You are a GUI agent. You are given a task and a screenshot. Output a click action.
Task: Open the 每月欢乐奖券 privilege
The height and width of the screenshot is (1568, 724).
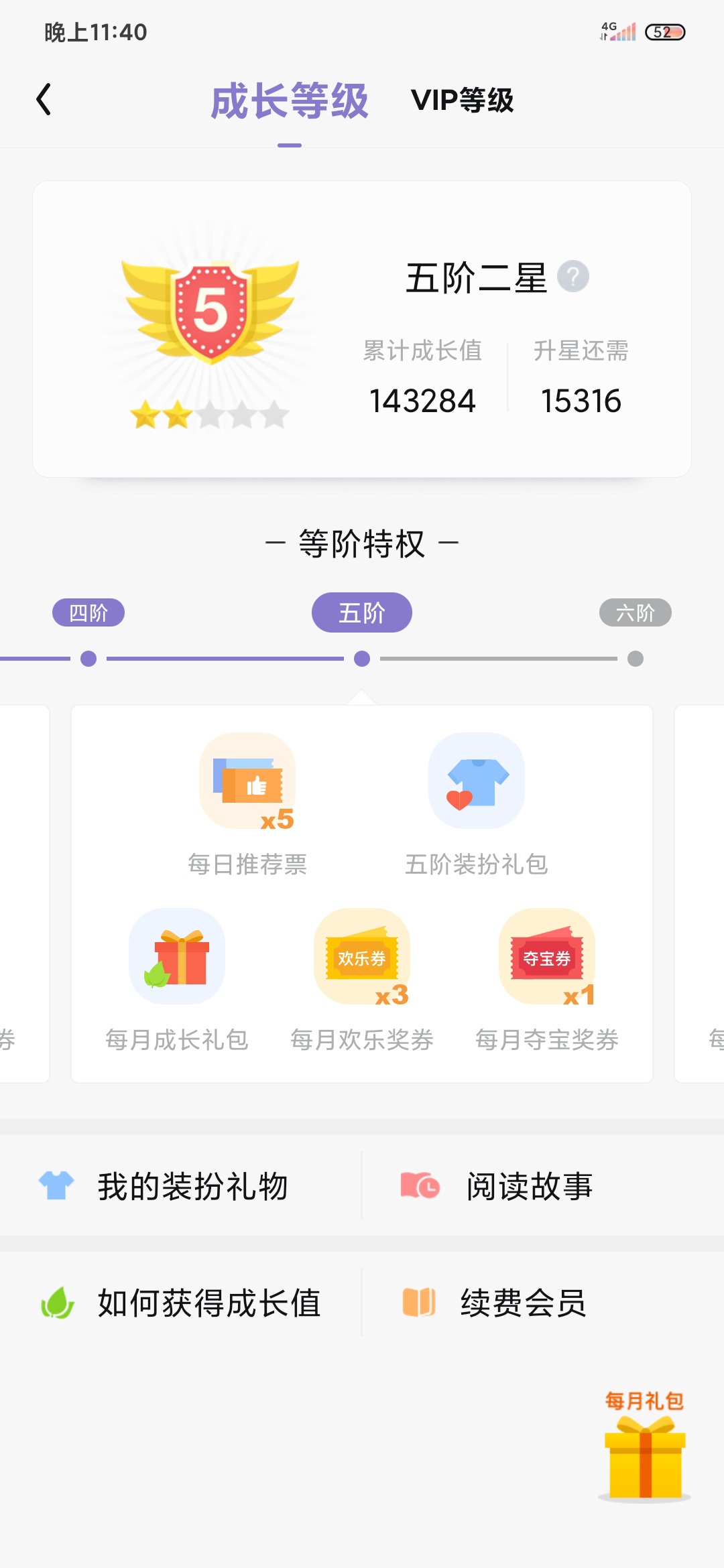[362, 980]
